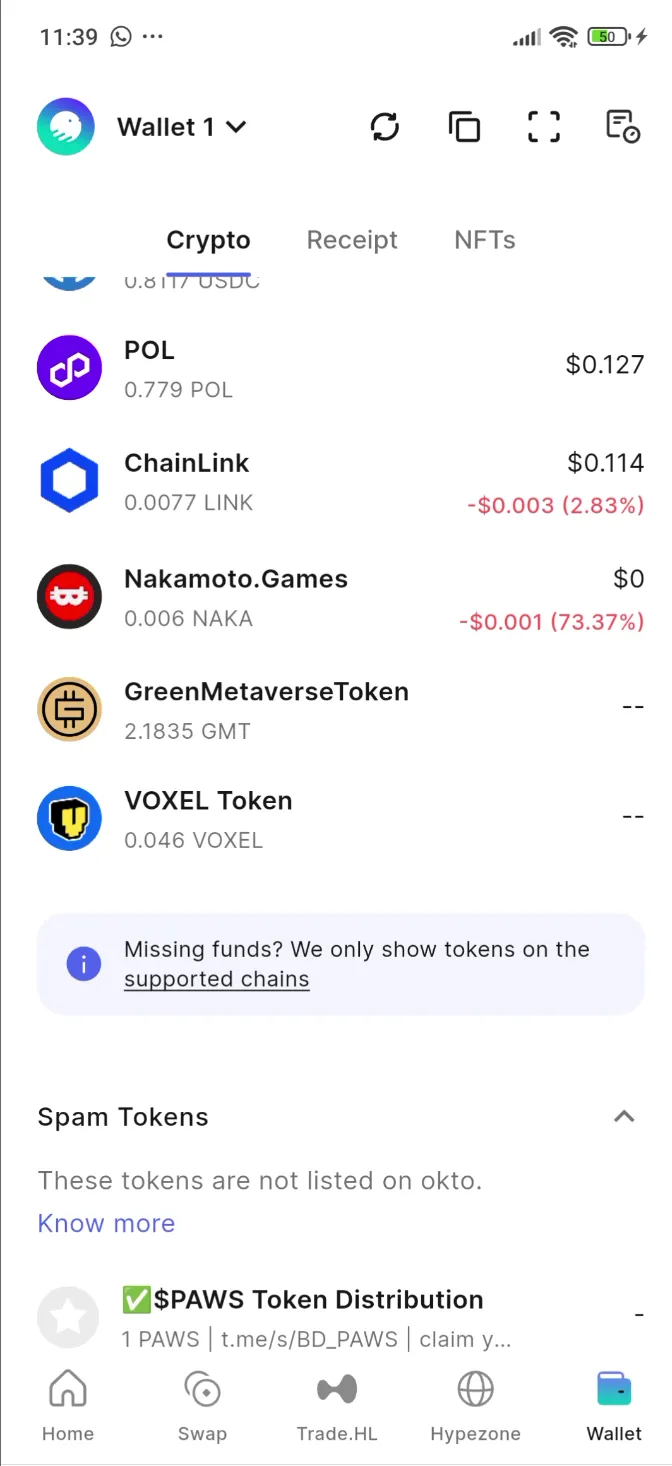Refresh the wallet balances
The height and width of the screenshot is (1466, 672).
pyautogui.click(x=385, y=127)
